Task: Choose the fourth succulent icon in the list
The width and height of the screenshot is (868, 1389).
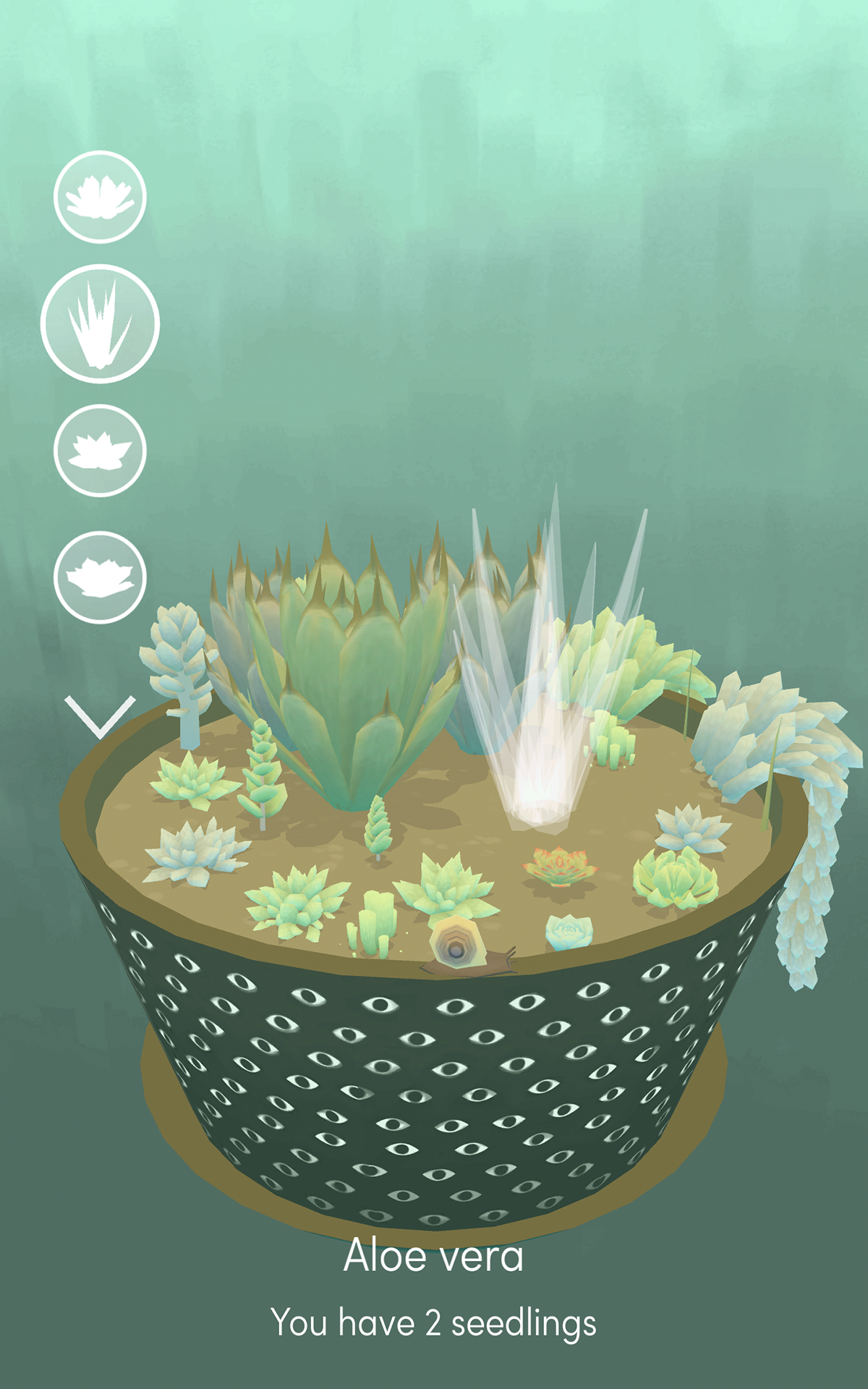Action: pos(100,577)
